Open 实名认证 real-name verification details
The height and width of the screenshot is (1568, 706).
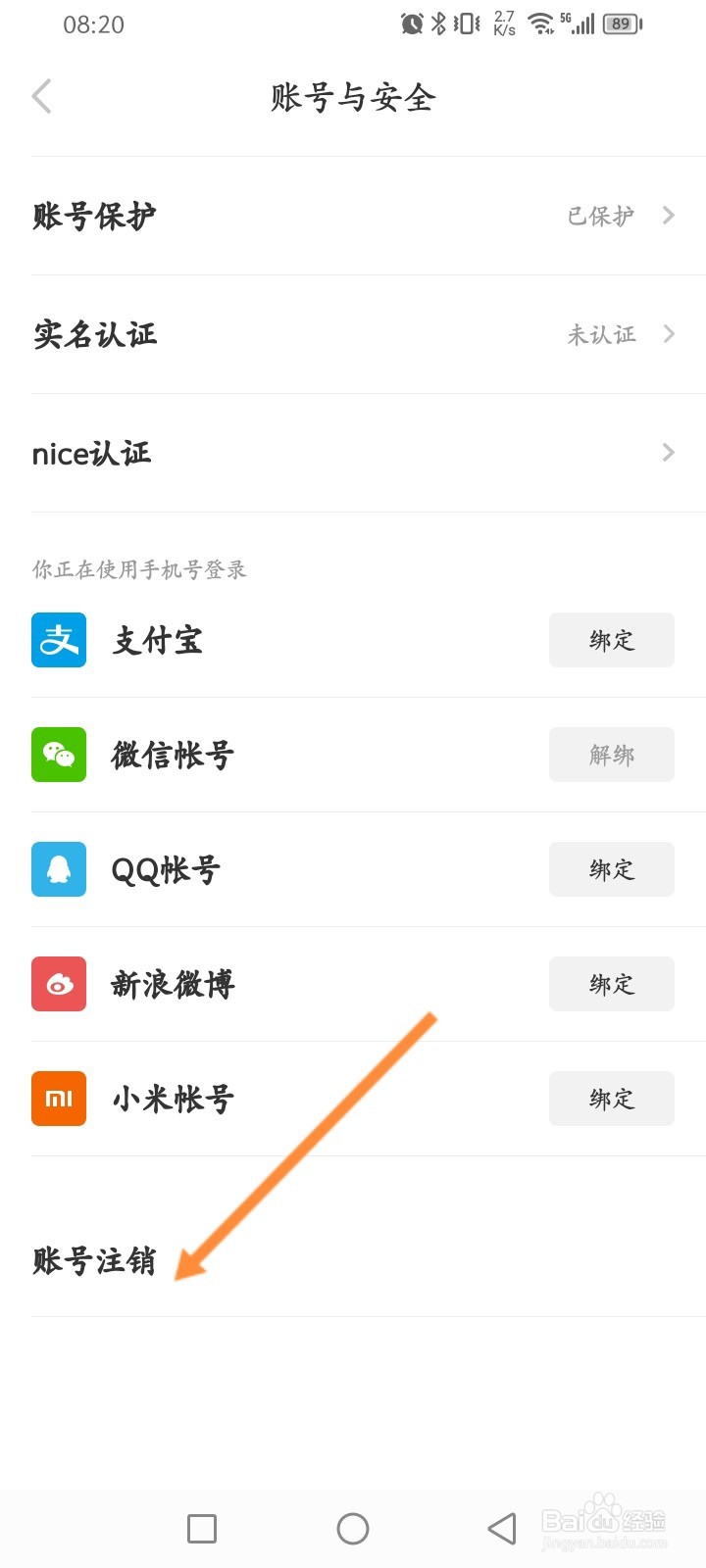[353, 333]
